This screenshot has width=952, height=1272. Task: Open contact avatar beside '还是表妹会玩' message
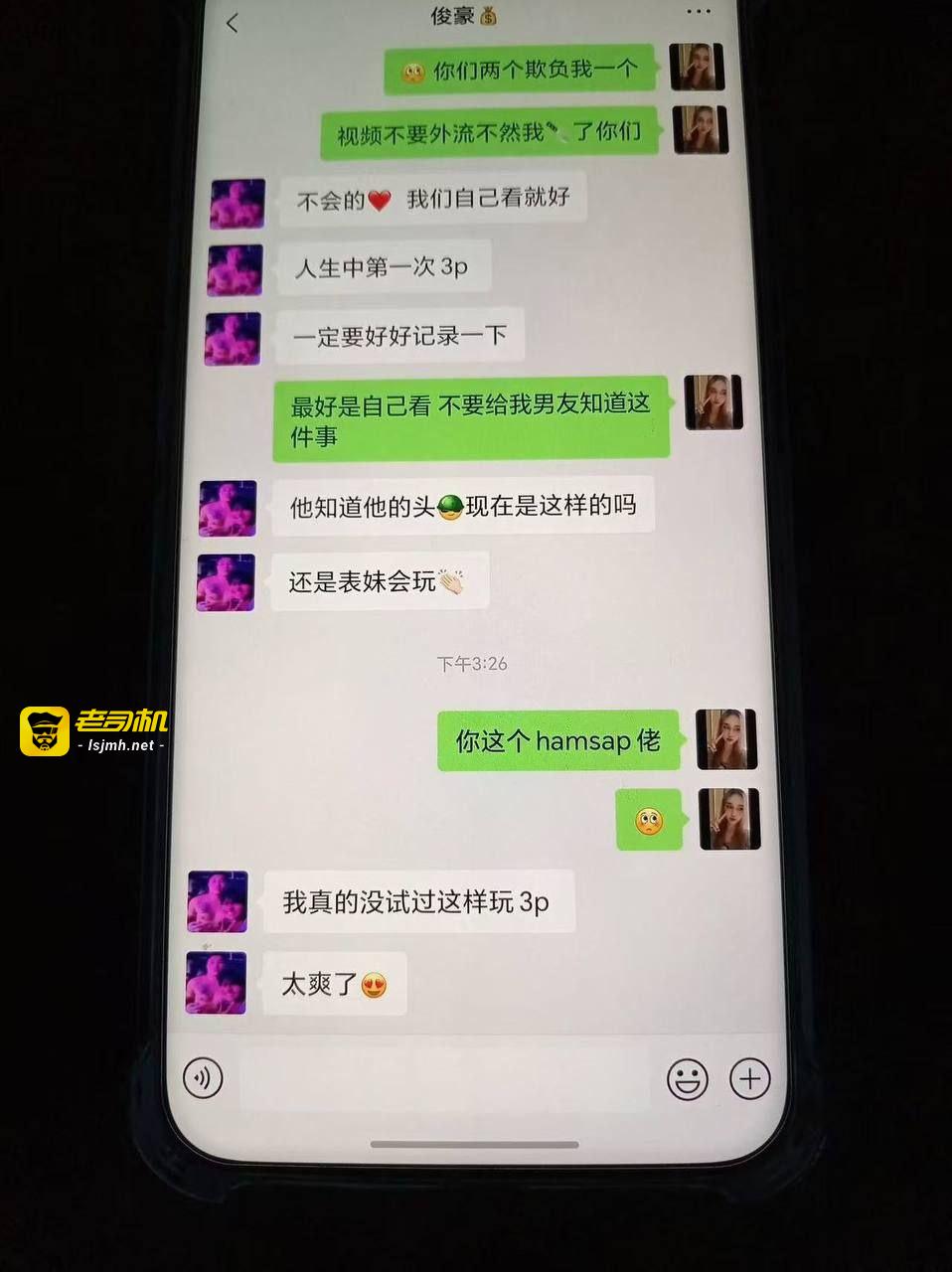click(x=226, y=582)
